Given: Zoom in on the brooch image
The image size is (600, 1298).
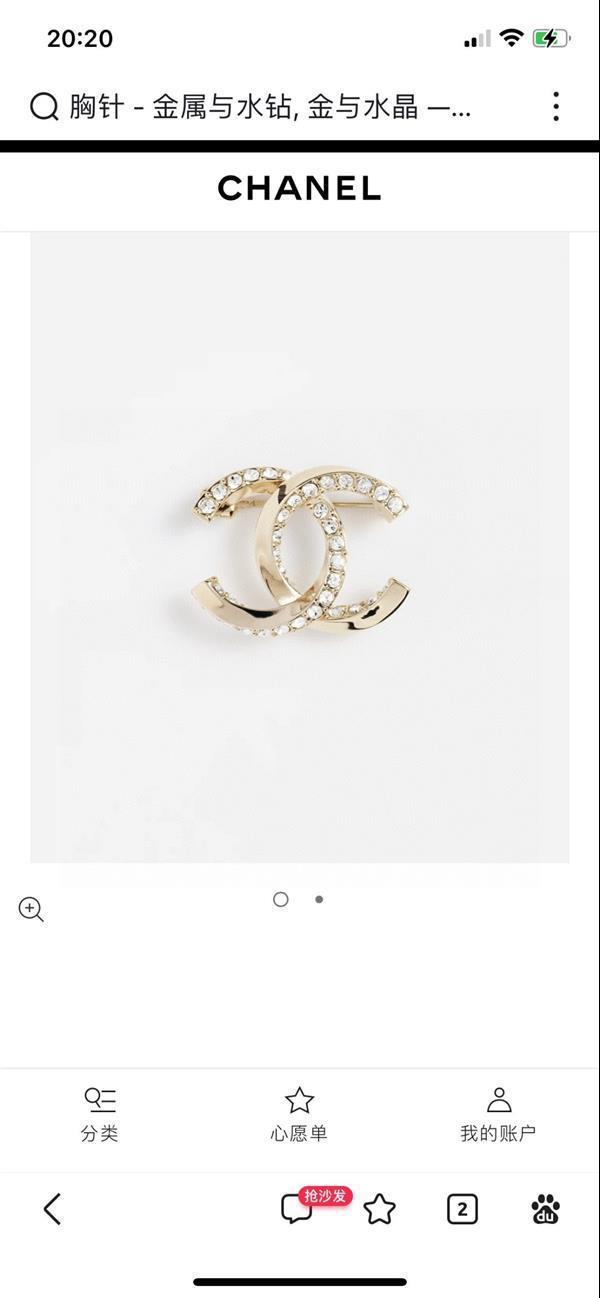Looking at the screenshot, I should 31,909.
